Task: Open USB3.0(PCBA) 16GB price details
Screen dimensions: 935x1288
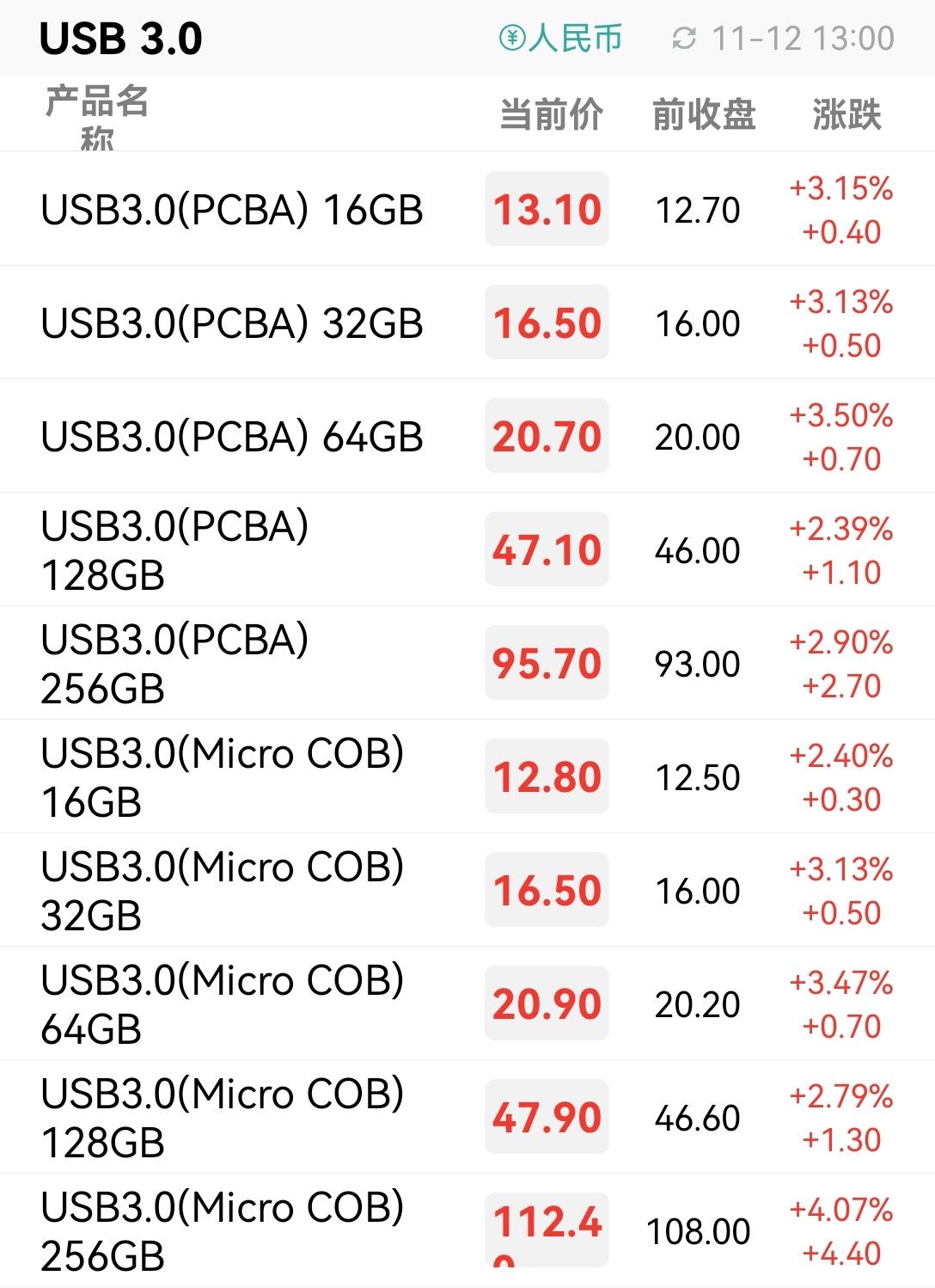Action: pyautogui.click(x=232, y=210)
